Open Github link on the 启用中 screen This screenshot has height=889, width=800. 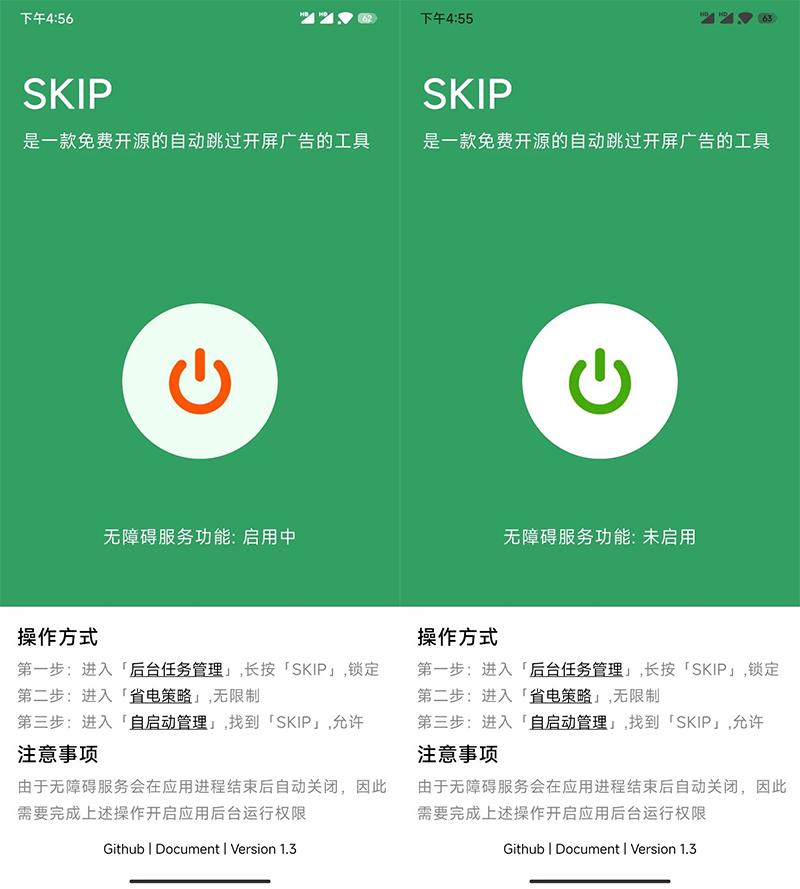point(124,849)
